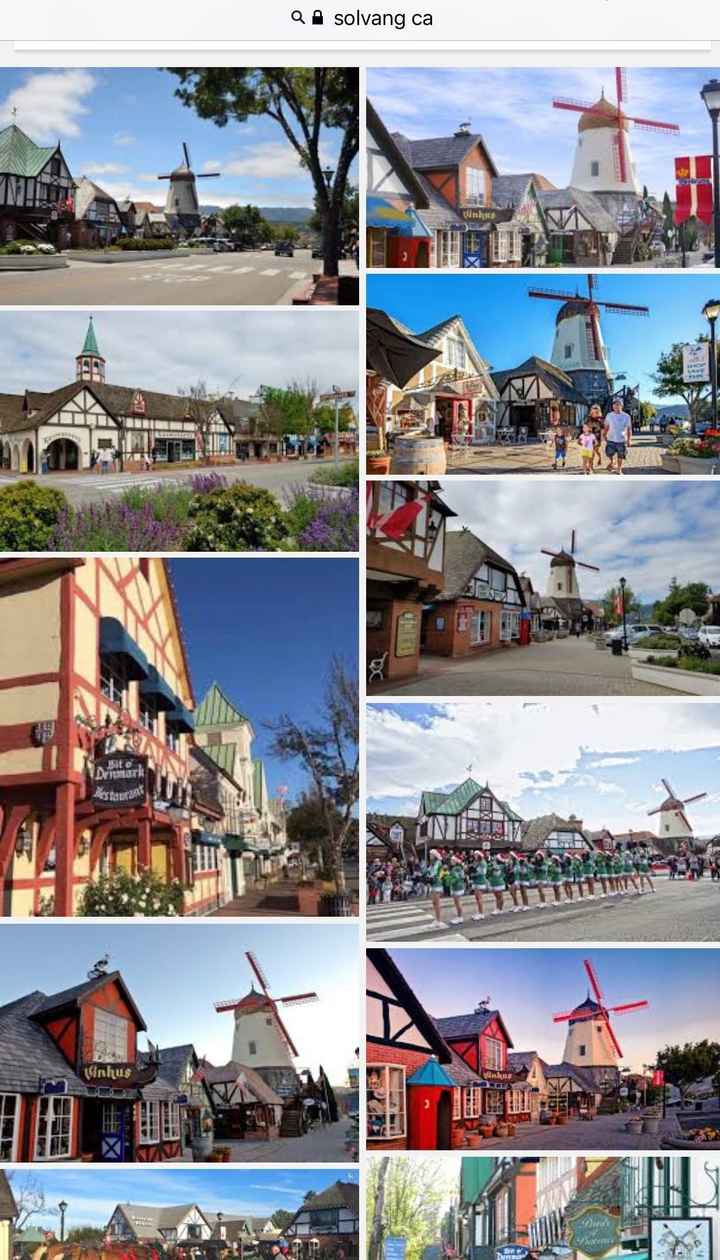Open the red windmill photo with Danish flag
This screenshot has width=720, height=1260.
click(542, 168)
